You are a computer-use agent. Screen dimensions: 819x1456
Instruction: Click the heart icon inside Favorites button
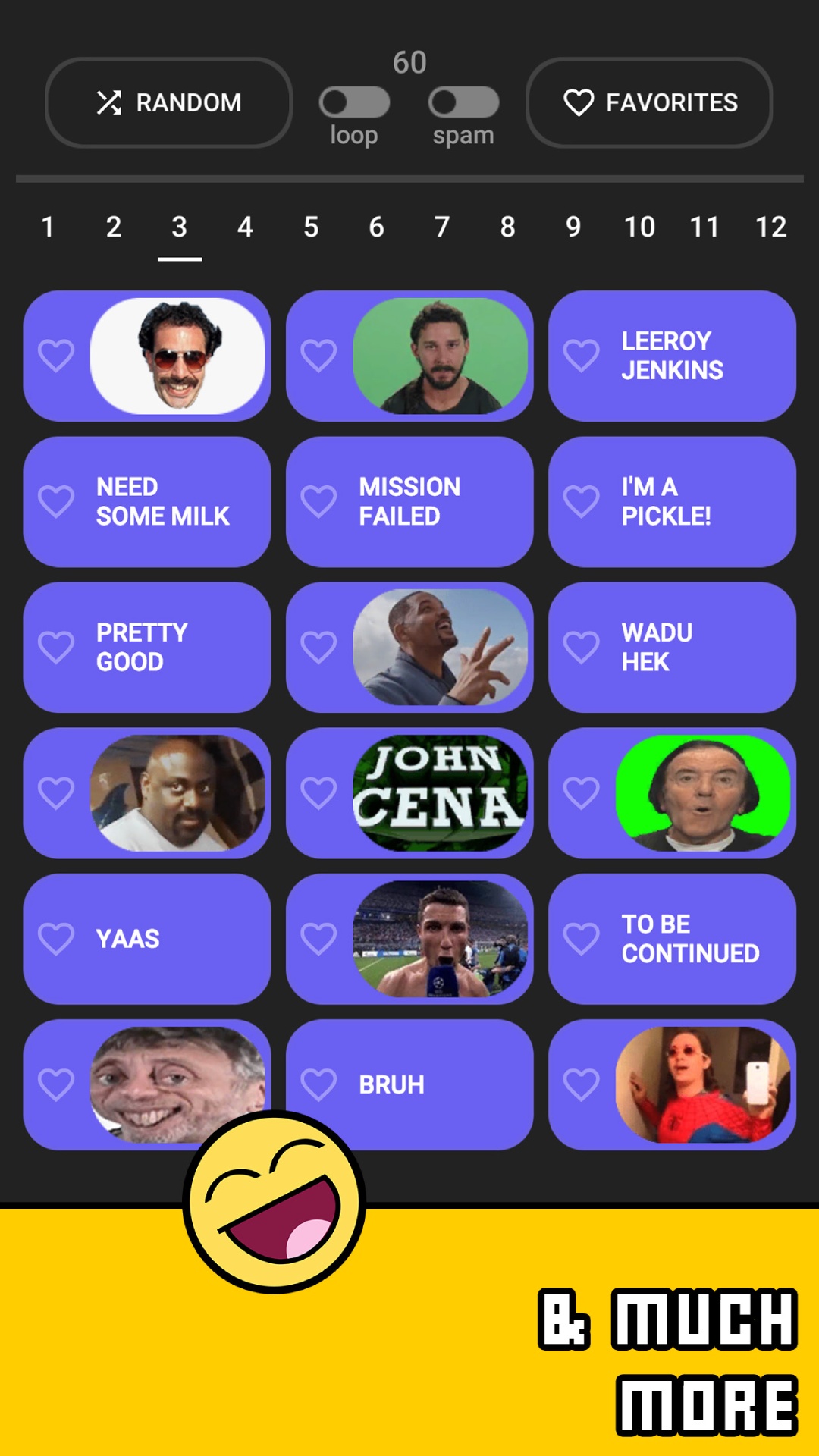579,101
